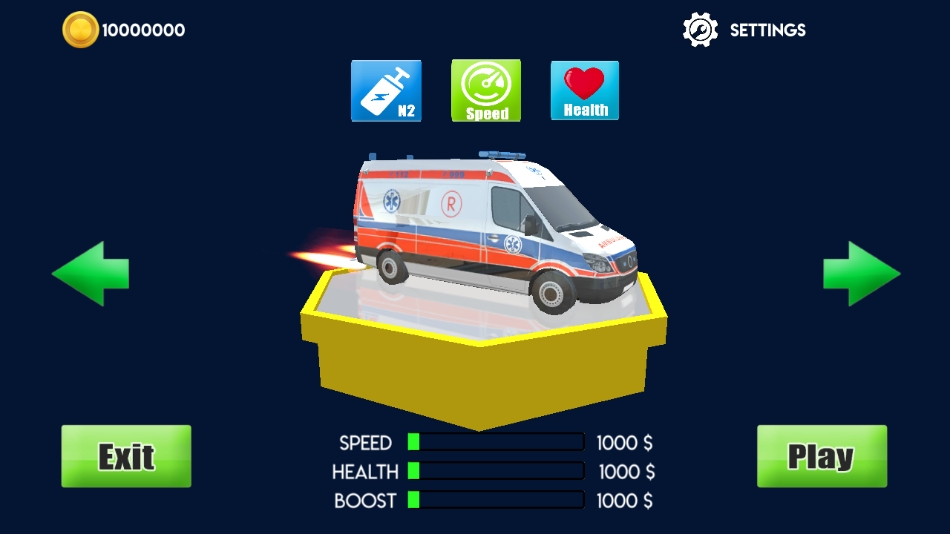The height and width of the screenshot is (534, 950).
Task: Select the Speed upgrade icon
Action: coord(486,91)
